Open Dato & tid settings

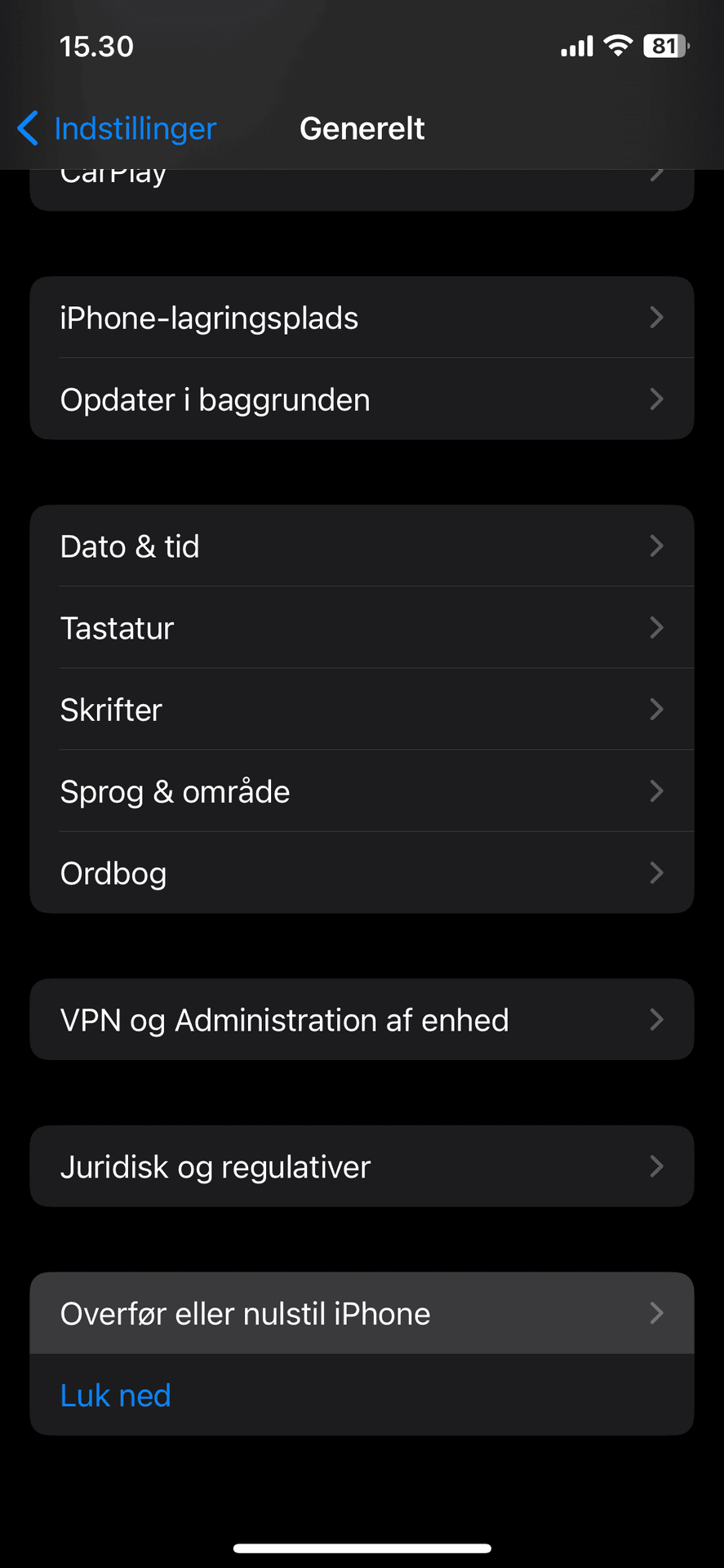pyautogui.click(x=362, y=546)
